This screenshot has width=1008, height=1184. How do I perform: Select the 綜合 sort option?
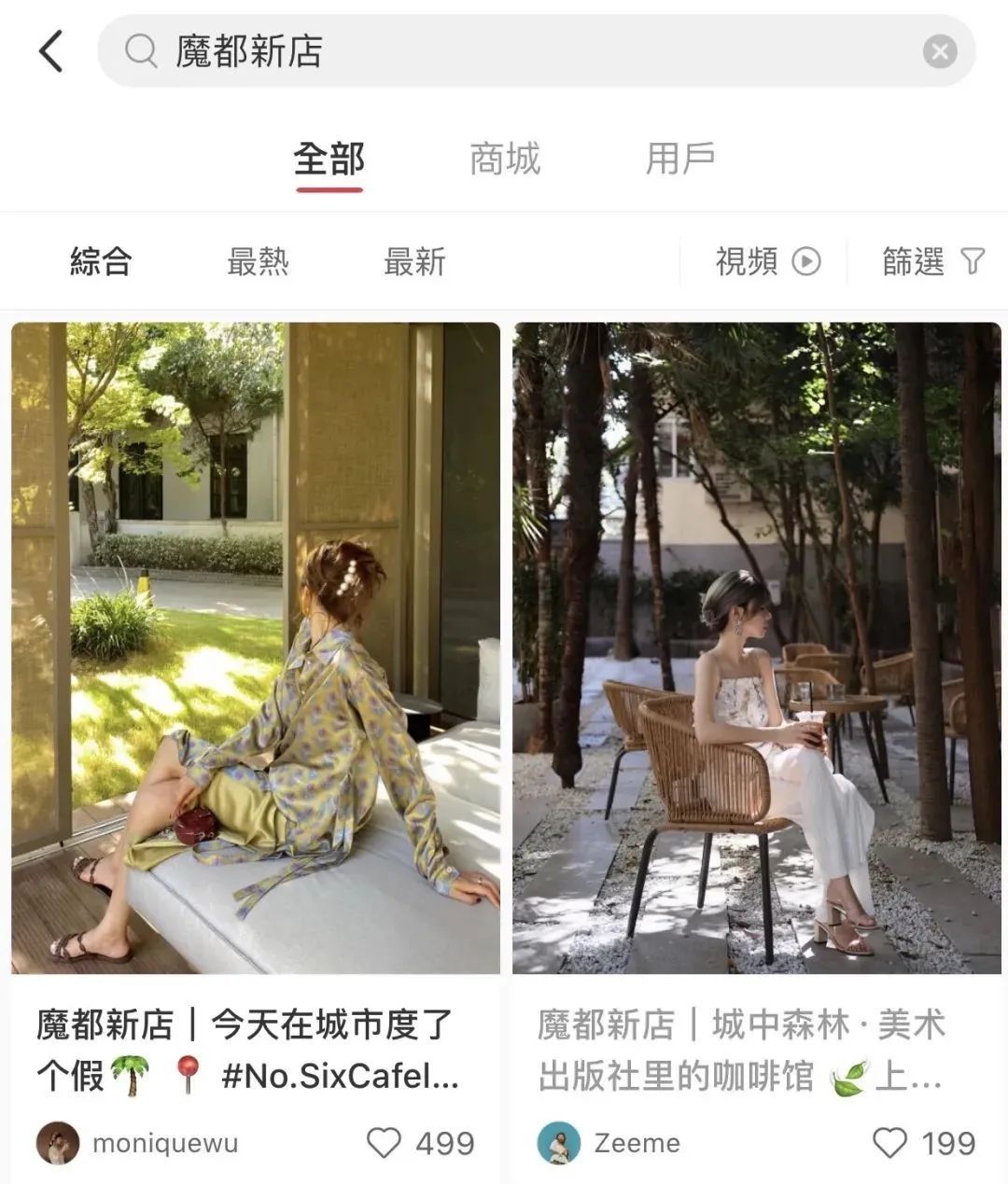click(101, 261)
